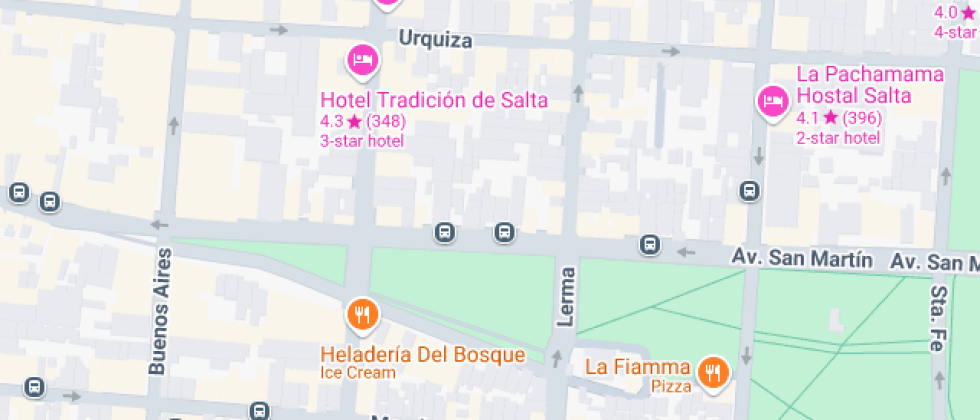Select La Pachamama Hostal Salta marker
Viewport: 980px width, 420px height.
[x=772, y=100]
